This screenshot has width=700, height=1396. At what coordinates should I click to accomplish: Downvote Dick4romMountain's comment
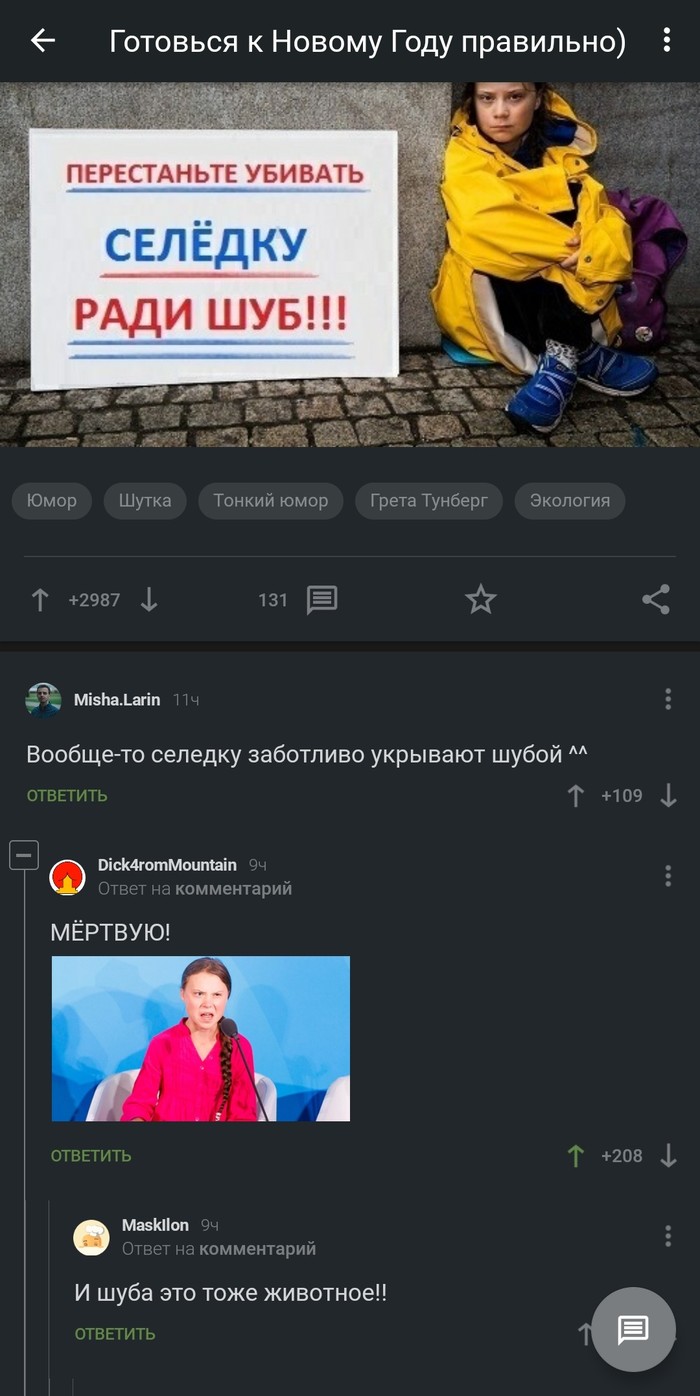[668, 1156]
